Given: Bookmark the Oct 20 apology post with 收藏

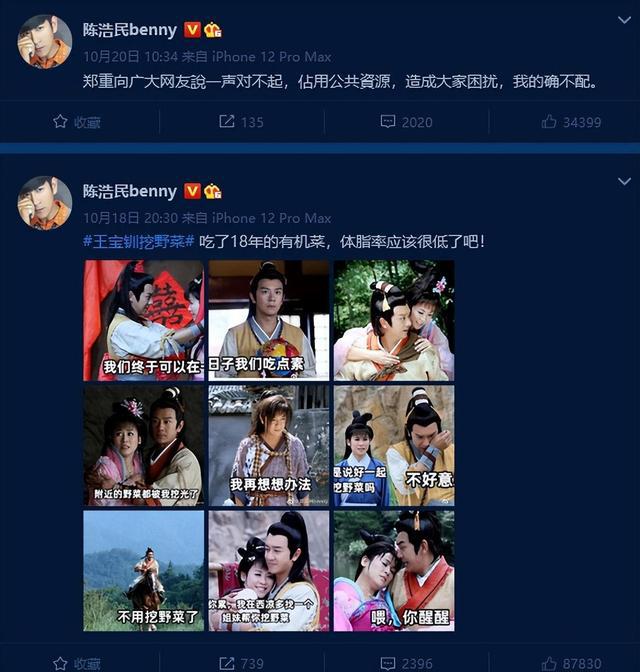Looking at the screenshot, I should [77, 122].
